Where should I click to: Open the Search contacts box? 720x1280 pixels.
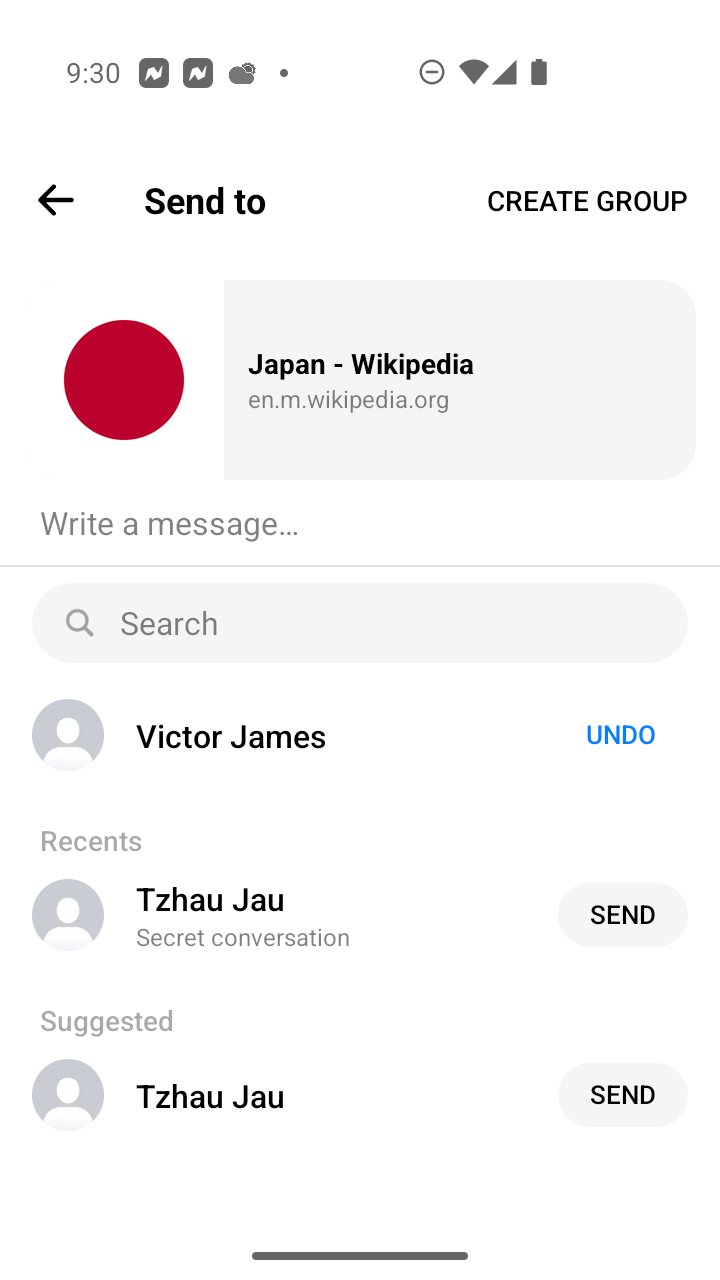360,623
